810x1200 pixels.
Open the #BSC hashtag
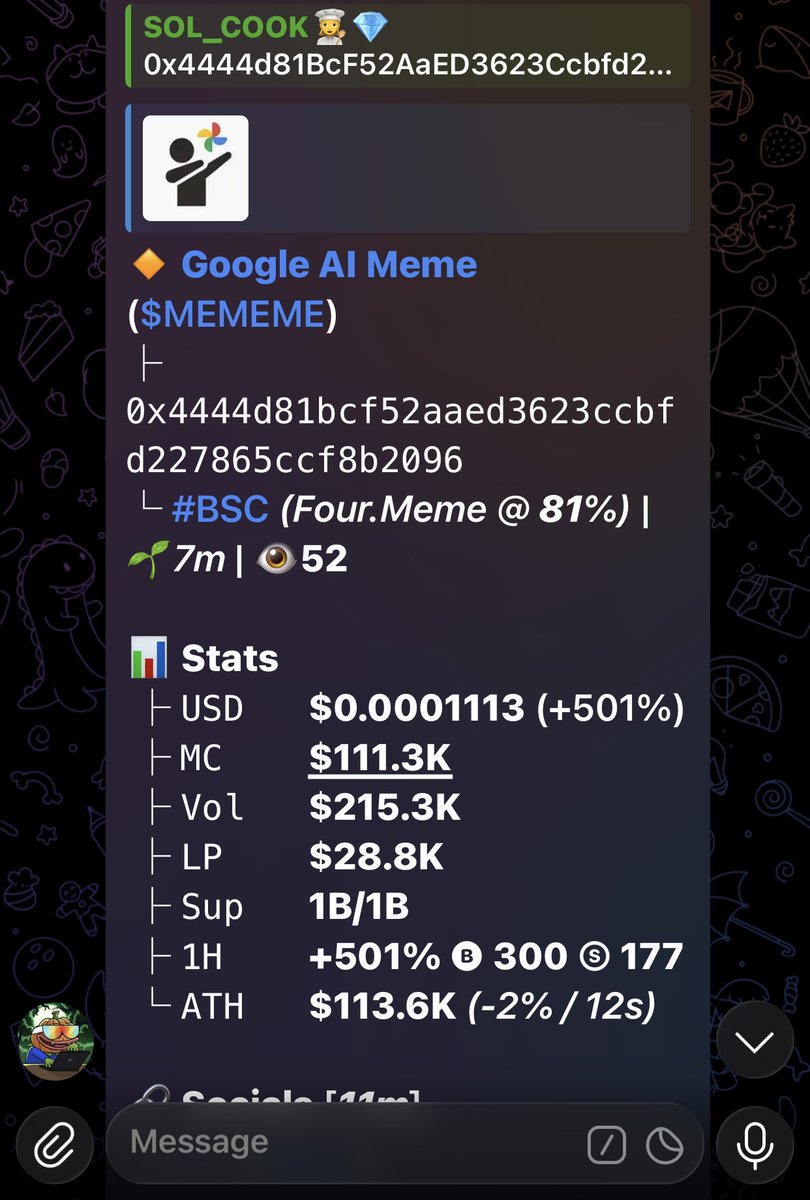[220, 510]
